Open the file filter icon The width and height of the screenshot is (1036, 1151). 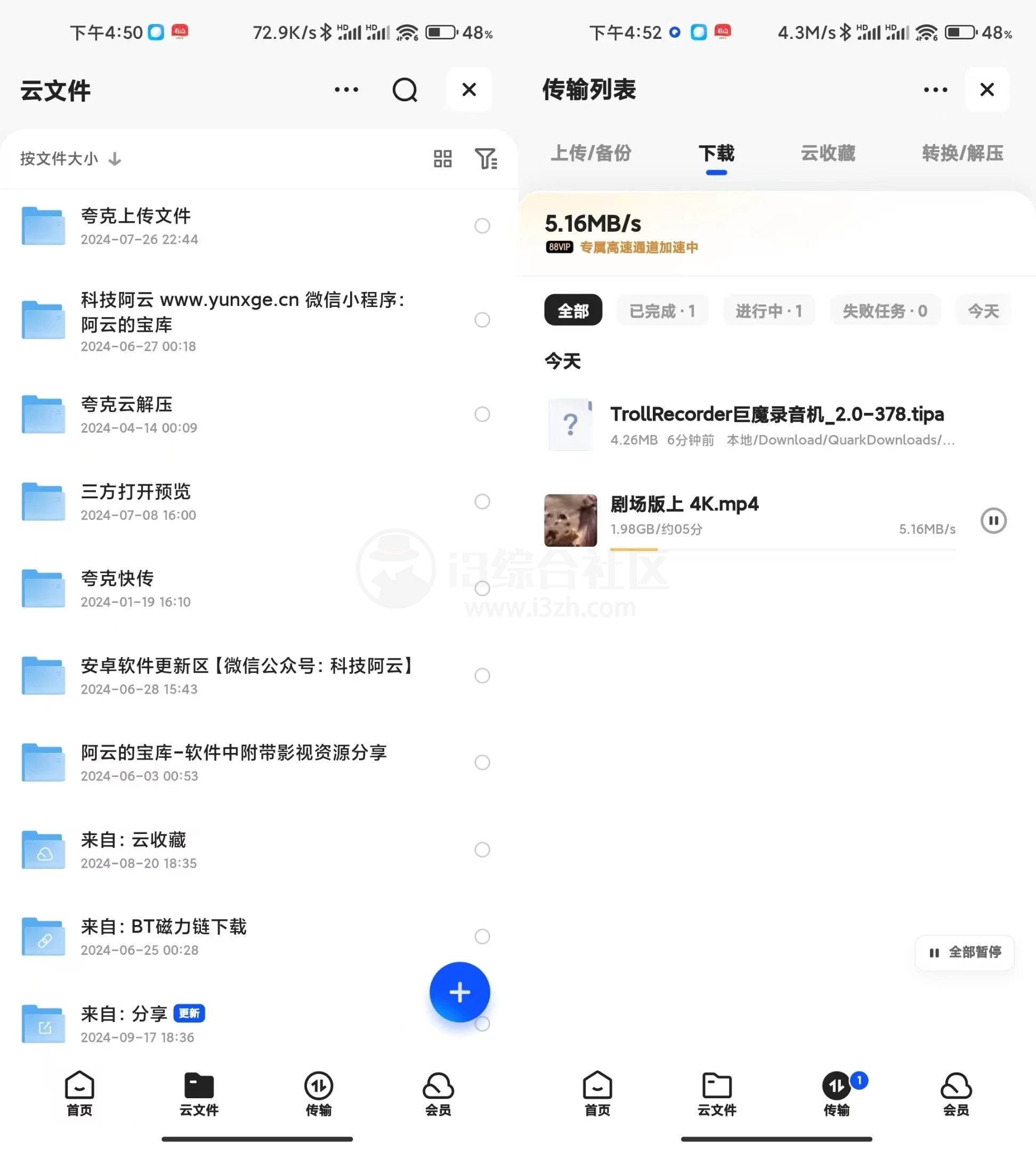coord(485,159)
